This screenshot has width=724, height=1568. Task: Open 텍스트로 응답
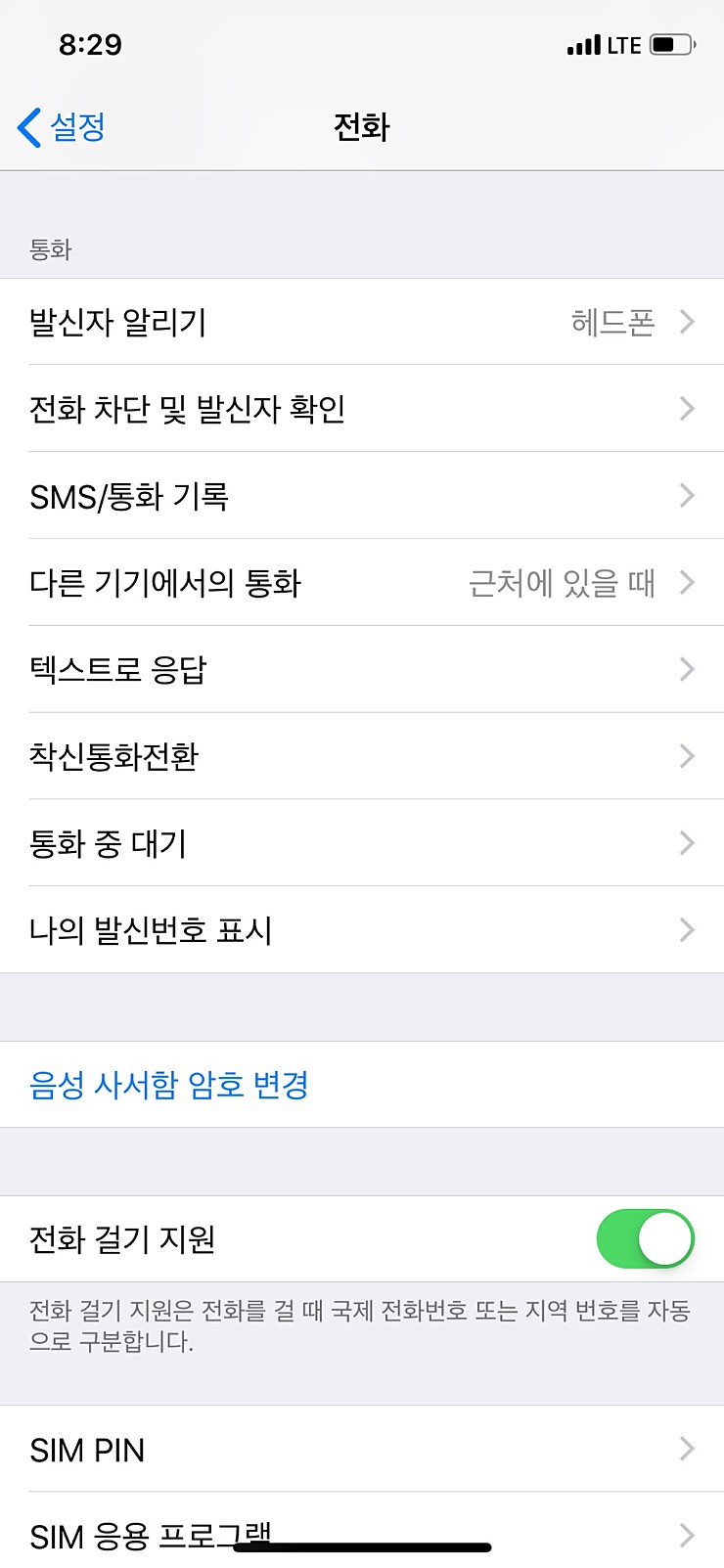coord(362,670)
